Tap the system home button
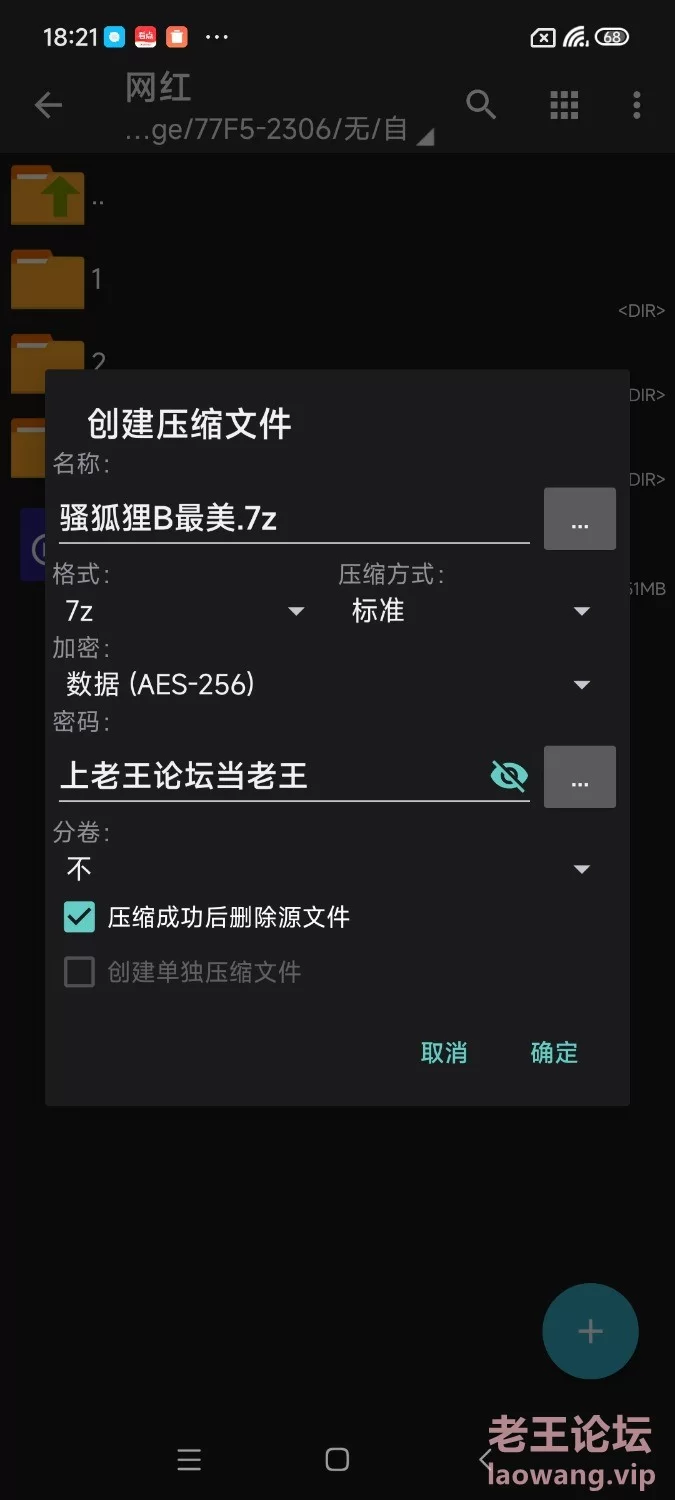 click(337, 1460)
